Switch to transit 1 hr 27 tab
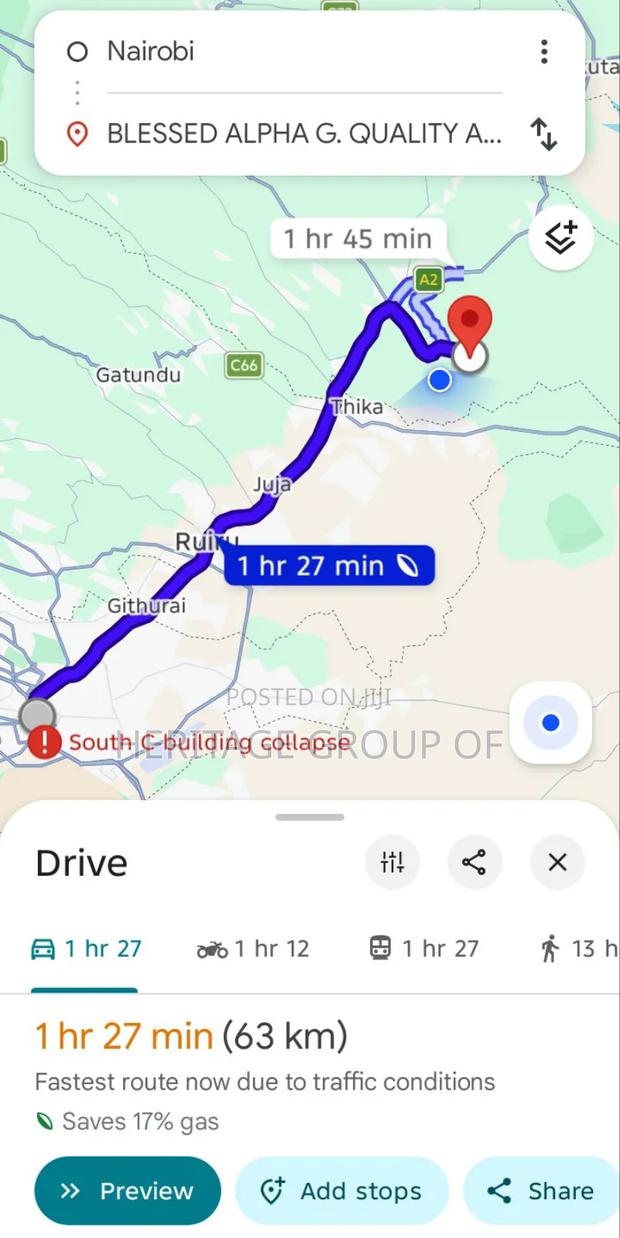The width and height of the screenshot is (620, 1238). click(x=423, y=949)
